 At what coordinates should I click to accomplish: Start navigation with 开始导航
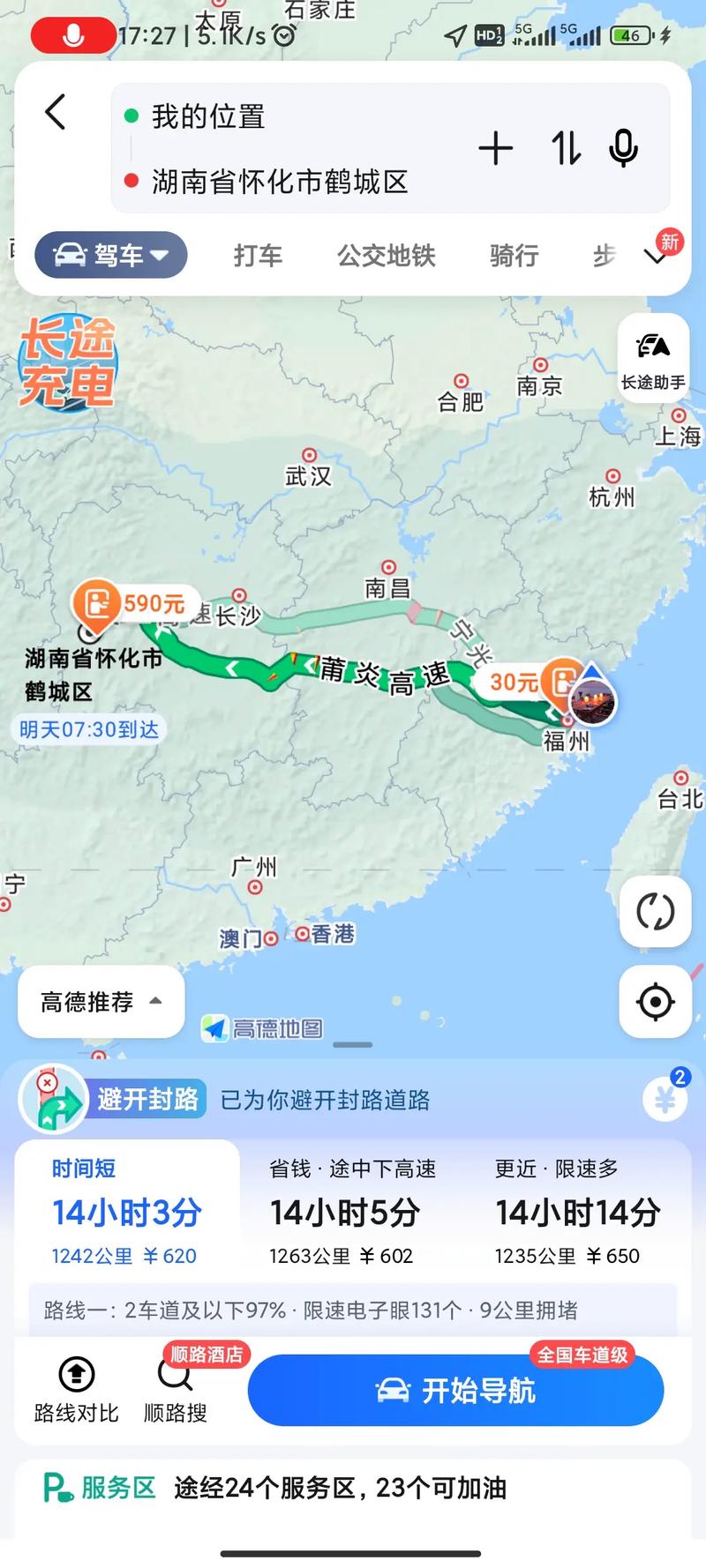coord(454,1389)
